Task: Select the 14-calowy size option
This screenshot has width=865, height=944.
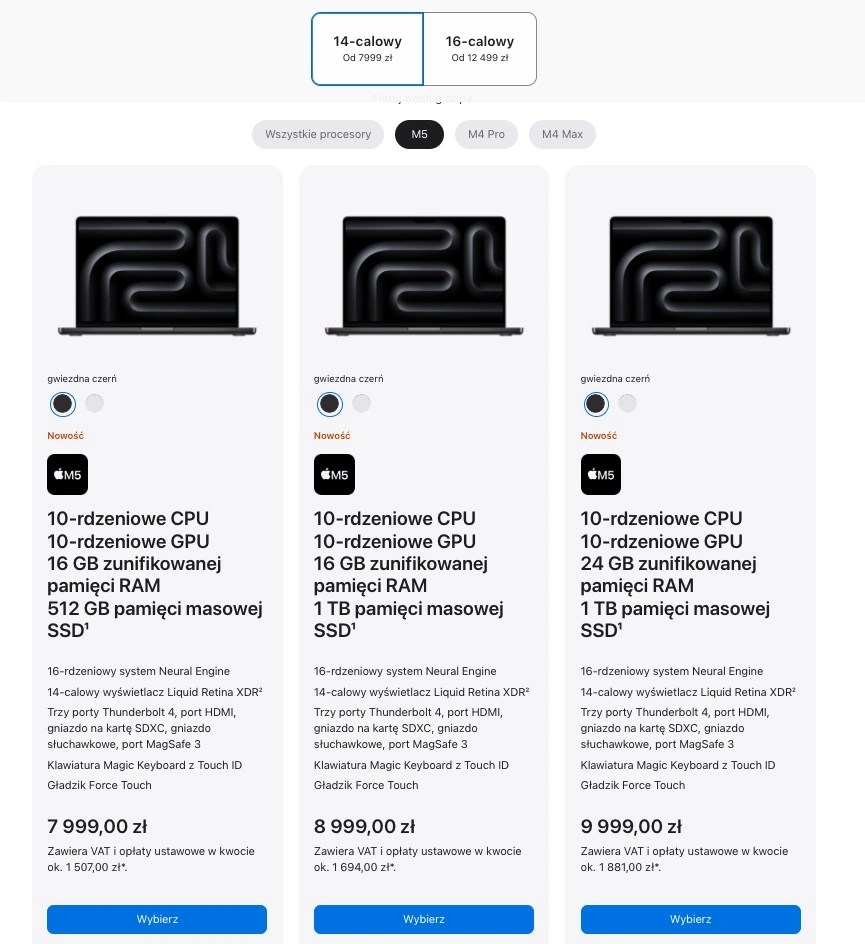Action: pos(367,49)
